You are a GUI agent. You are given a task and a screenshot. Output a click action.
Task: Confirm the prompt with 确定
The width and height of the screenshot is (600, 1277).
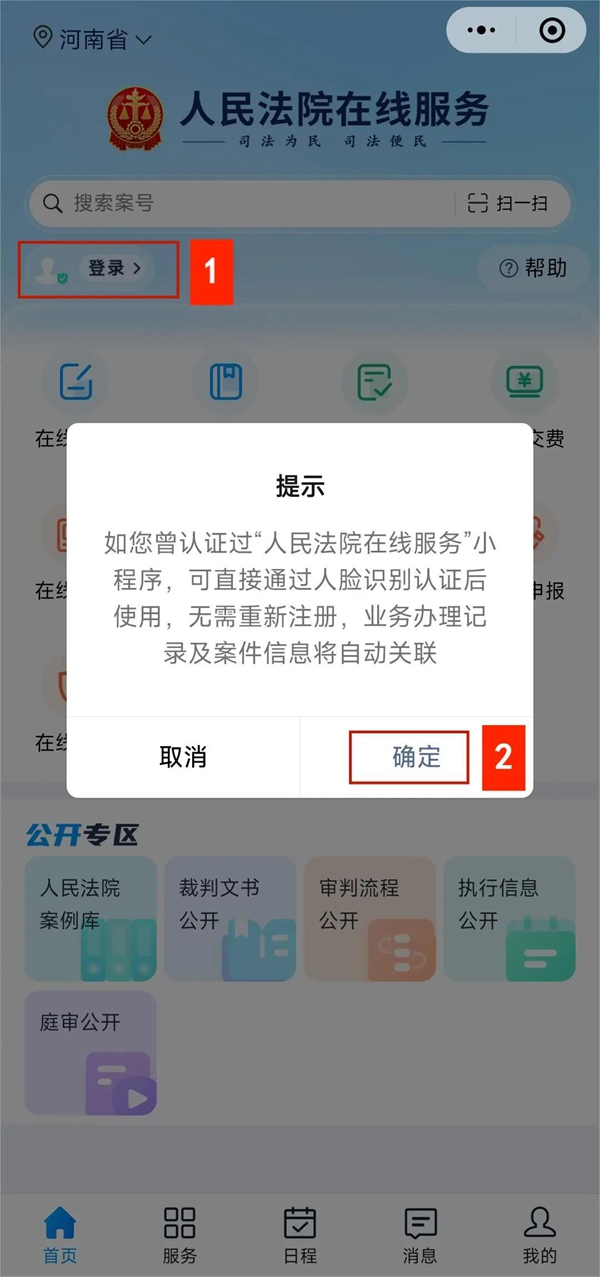pyautogui.click(x=415, y=756)
